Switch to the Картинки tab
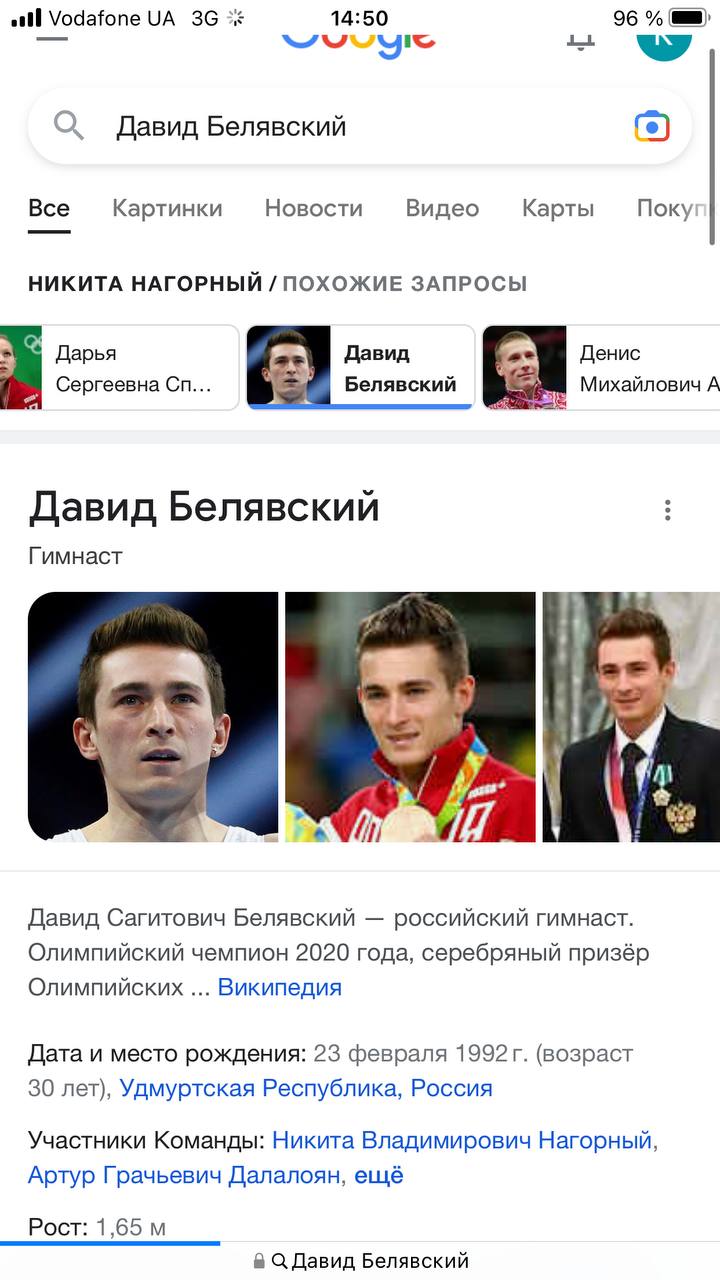Image resolution: width=720 pixels, height=1280 pixels. 167,209
